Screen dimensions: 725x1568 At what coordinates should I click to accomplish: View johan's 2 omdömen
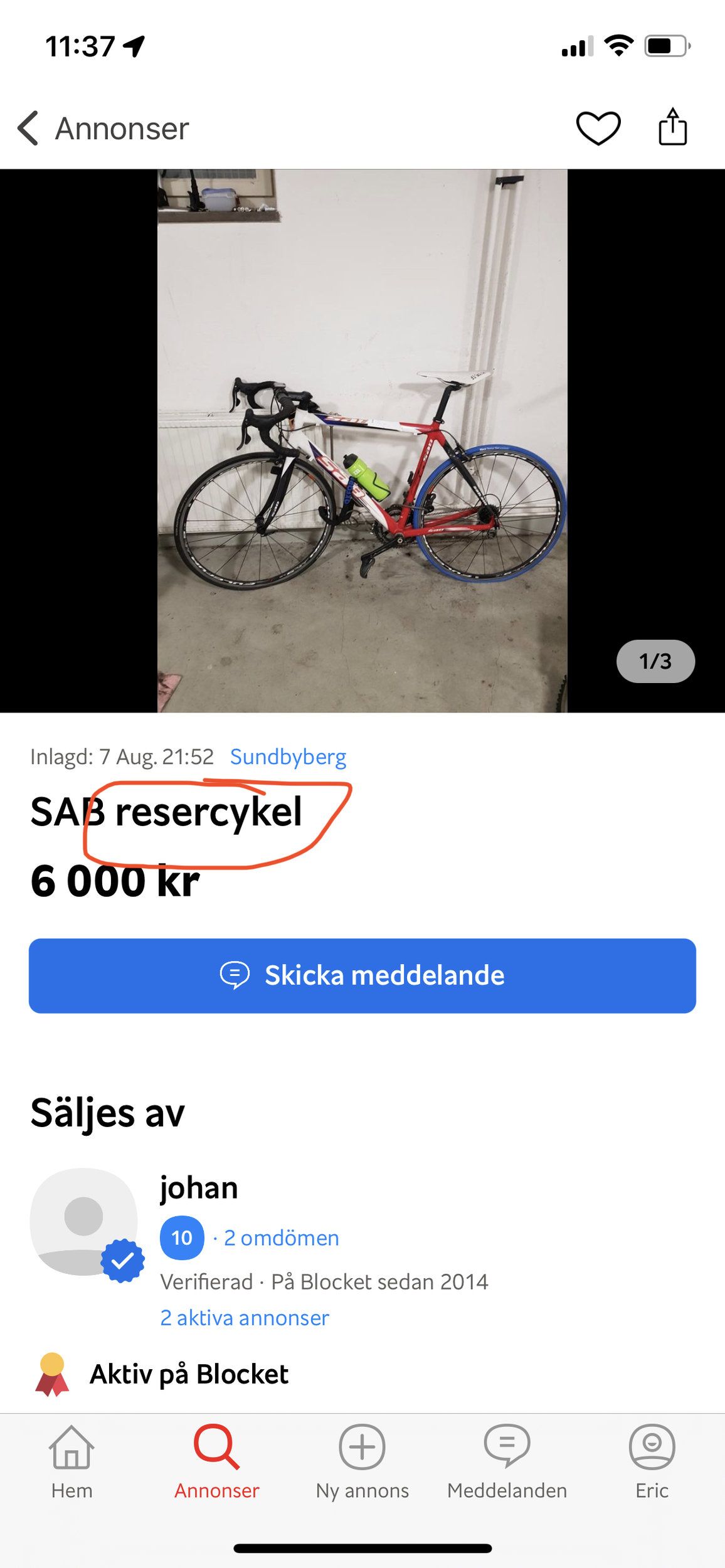point(281,1237)
